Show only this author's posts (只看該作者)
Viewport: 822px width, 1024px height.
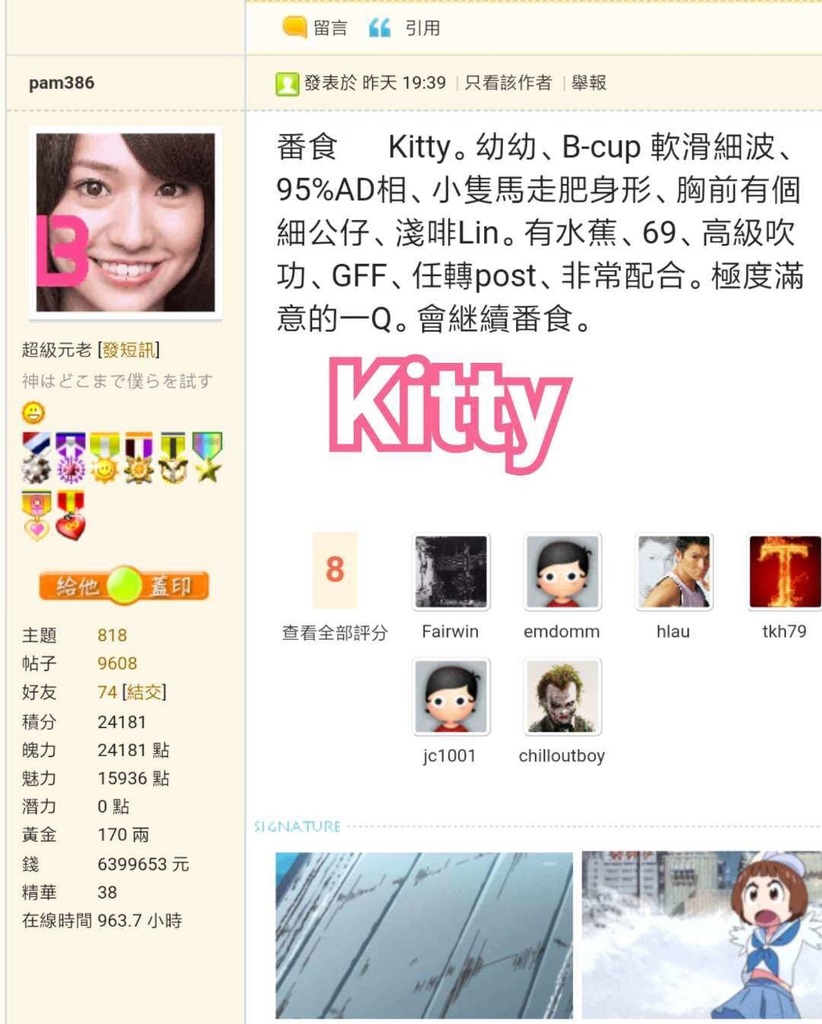(x=508, y=83)
